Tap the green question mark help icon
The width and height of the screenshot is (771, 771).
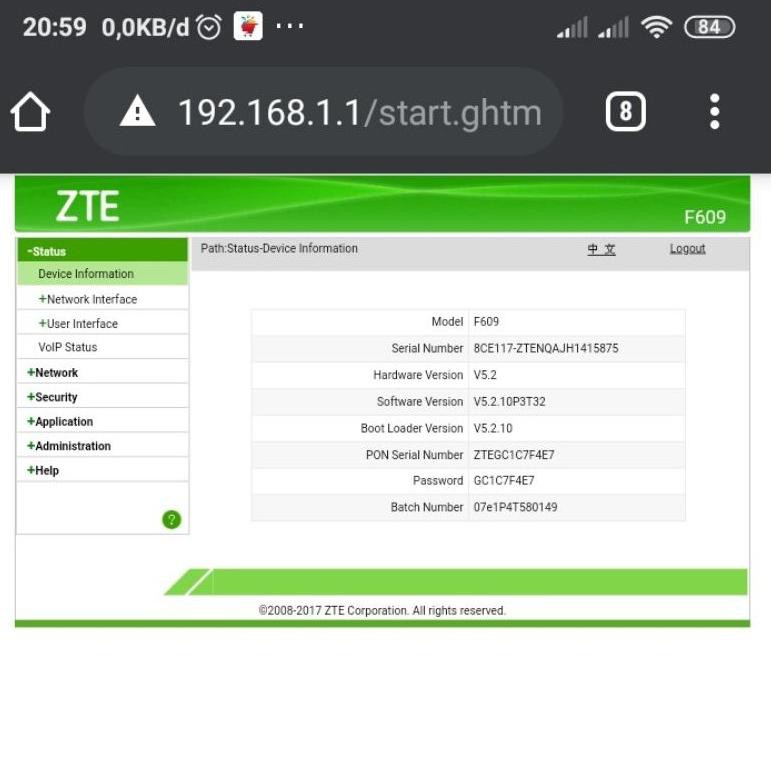[x=172, y=519]
